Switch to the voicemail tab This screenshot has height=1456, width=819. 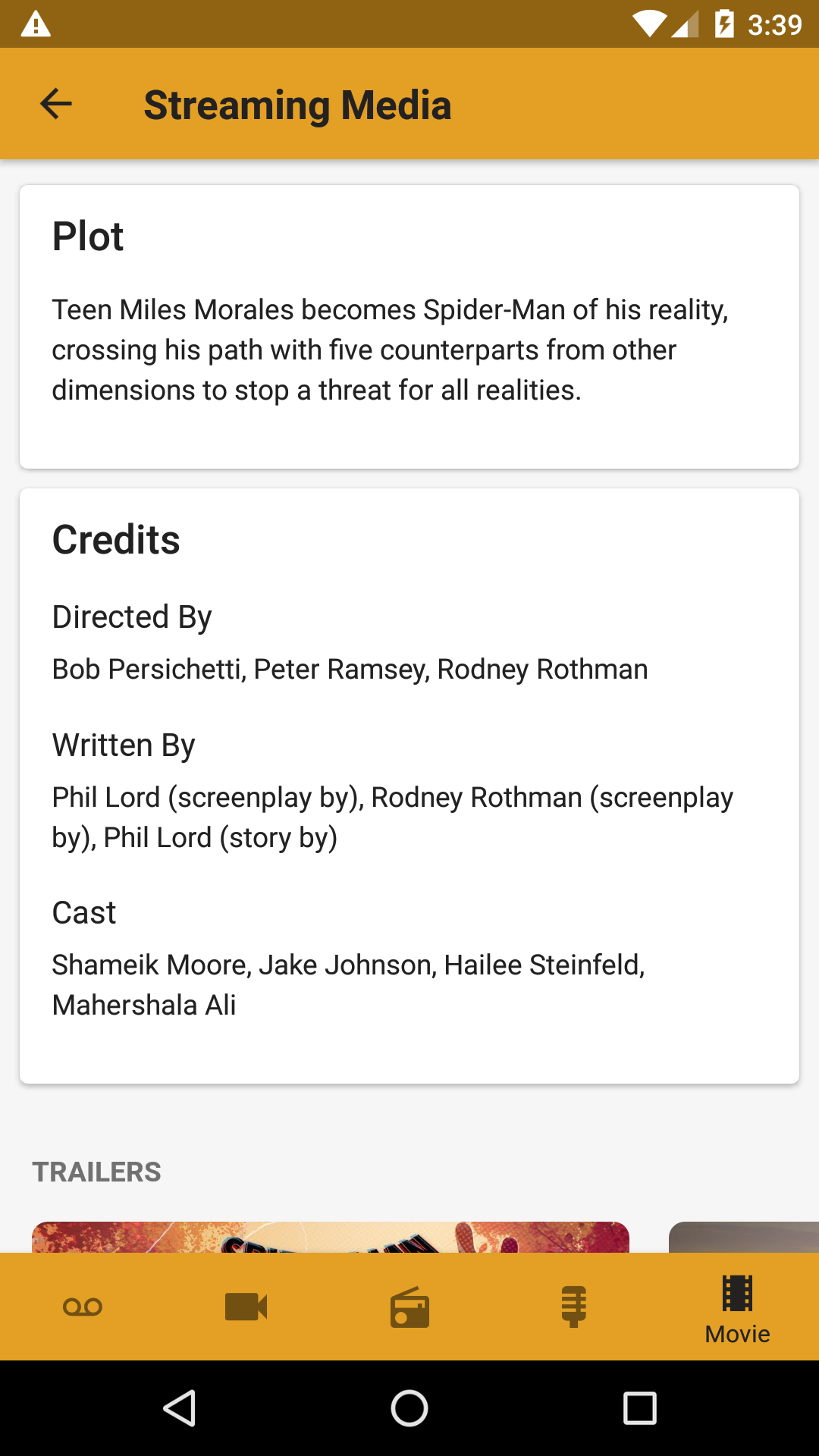tap(83, 1307)
